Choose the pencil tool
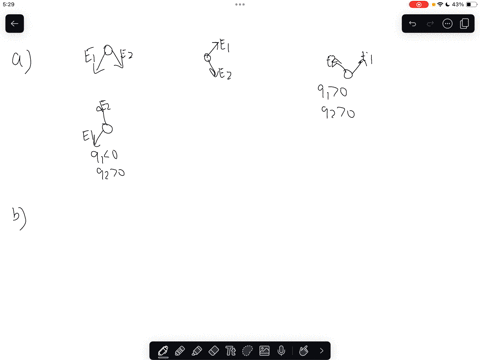The height and width of the screenshot is (360, 480). pos(180,351)
